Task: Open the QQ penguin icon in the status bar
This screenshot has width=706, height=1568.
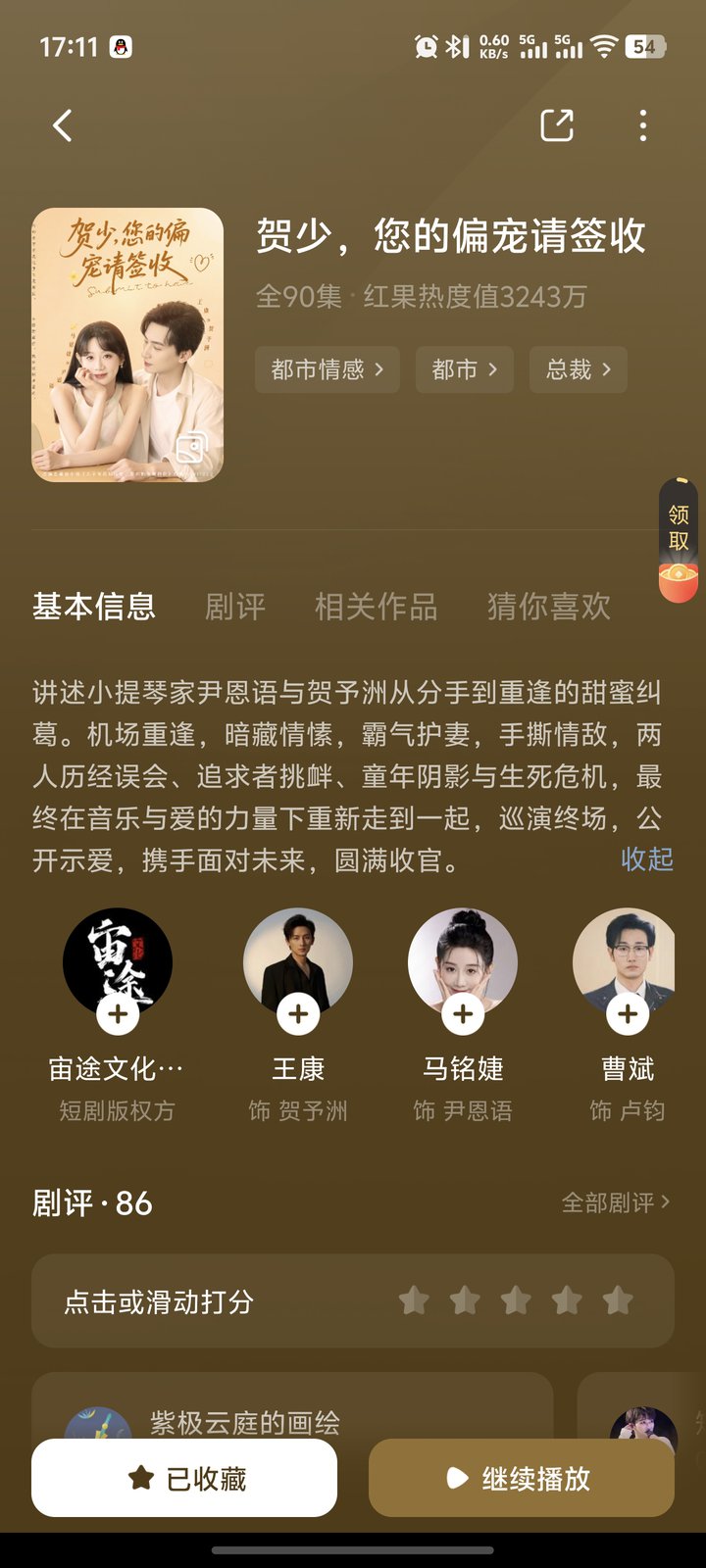Action: coord(122,46)
